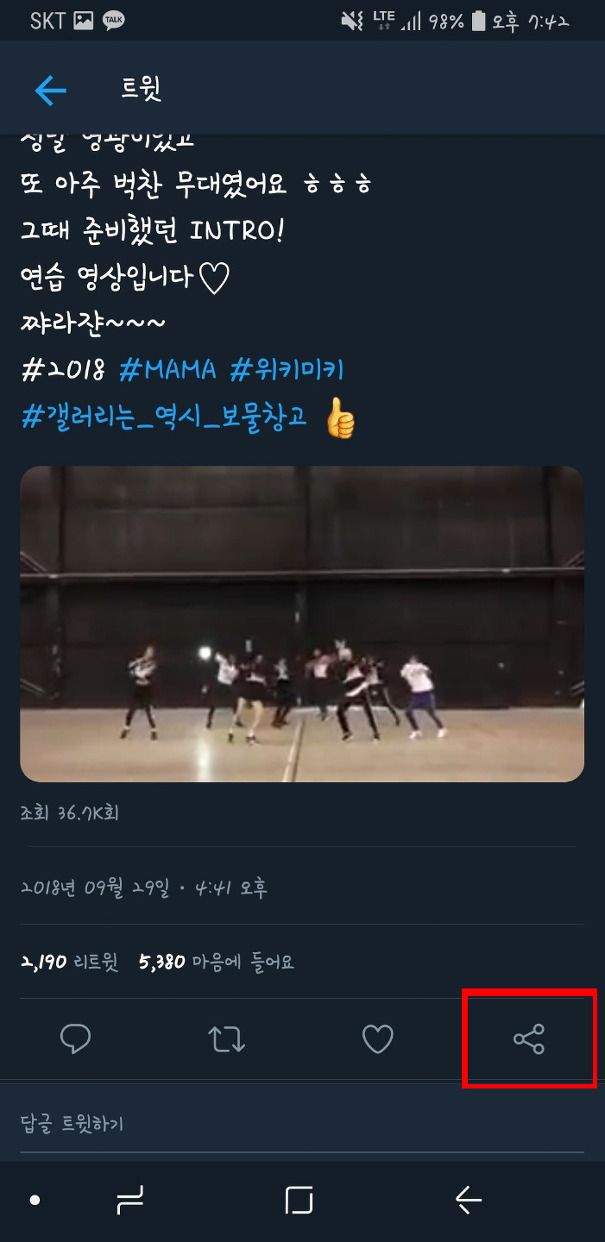Open the #갤러리는_역시_보물창고 hashtag
Image resolution: width=605 pixels, height=1242 pixels.
164,417
